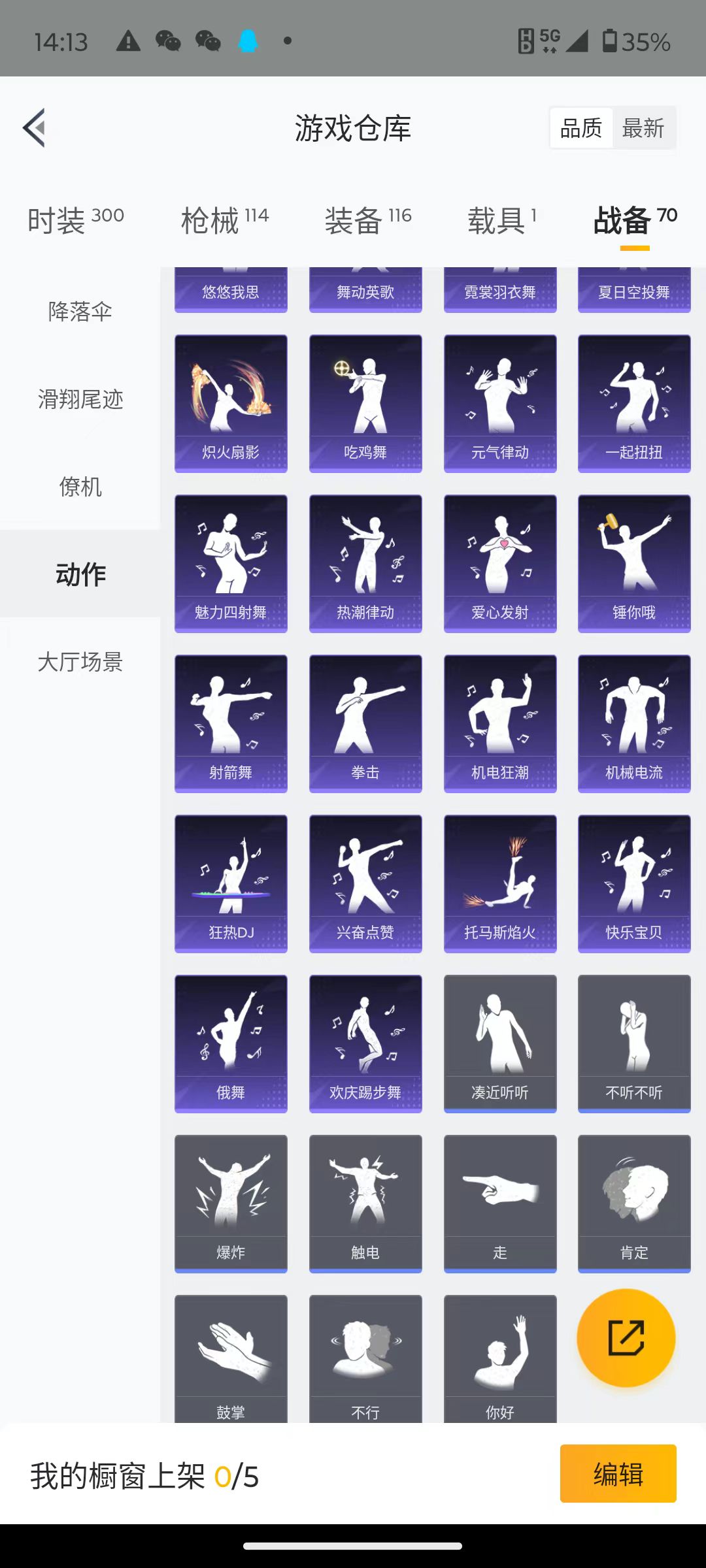Select the 降落伞 category
Viewport: 706px width, 1568px height.
80,311
